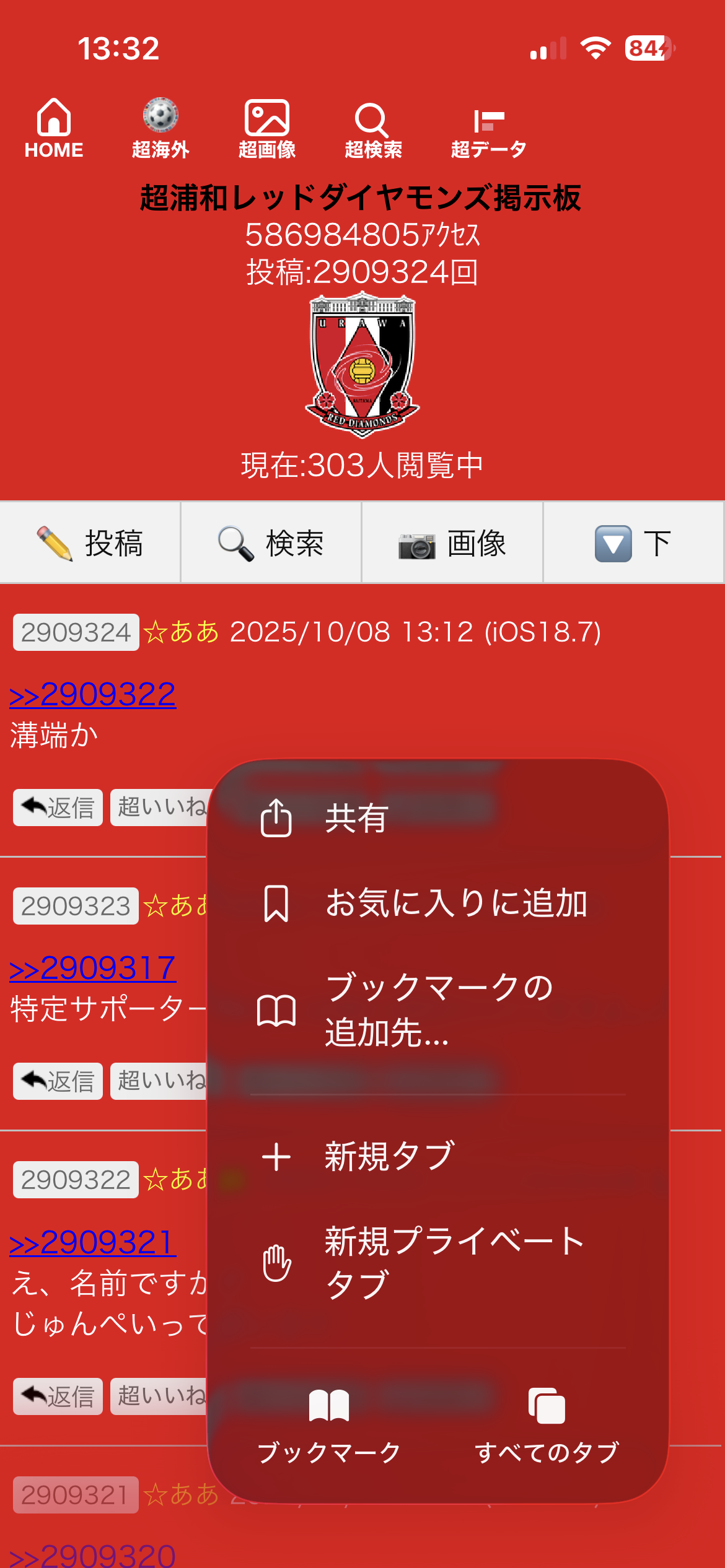Go to HOME in top navigation

(54, 129)
